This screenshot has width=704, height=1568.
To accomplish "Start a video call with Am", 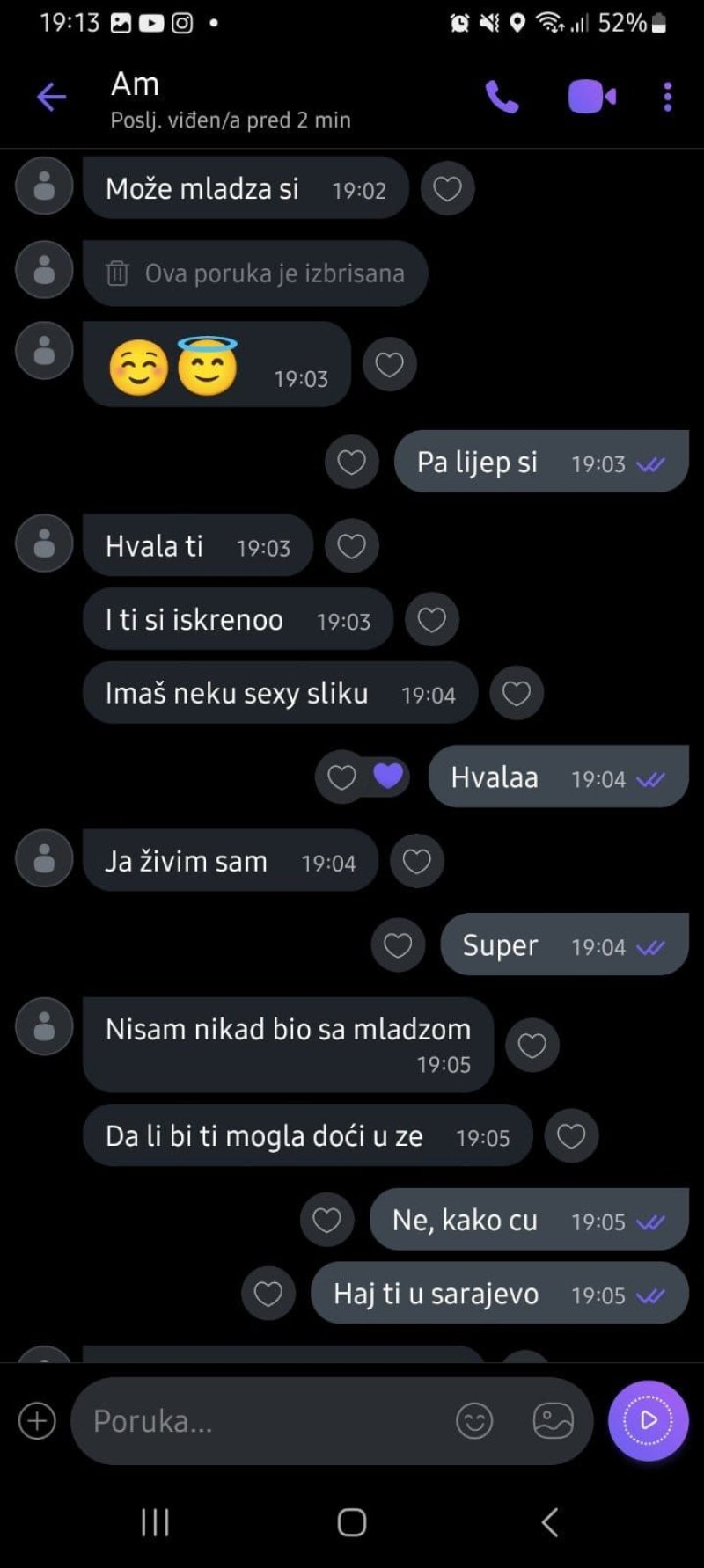I will [591, 97].
